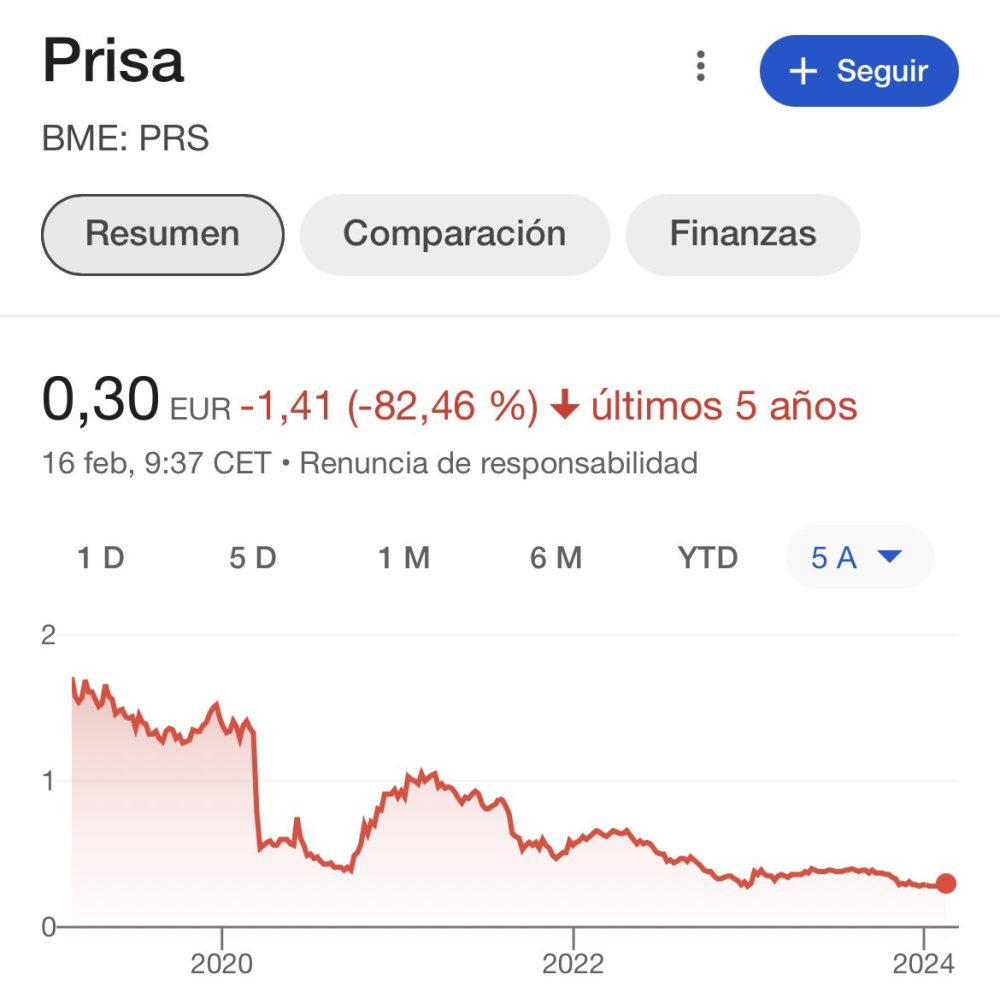
Task: Click the red downward arrow indicator
Action: (564, 406)
